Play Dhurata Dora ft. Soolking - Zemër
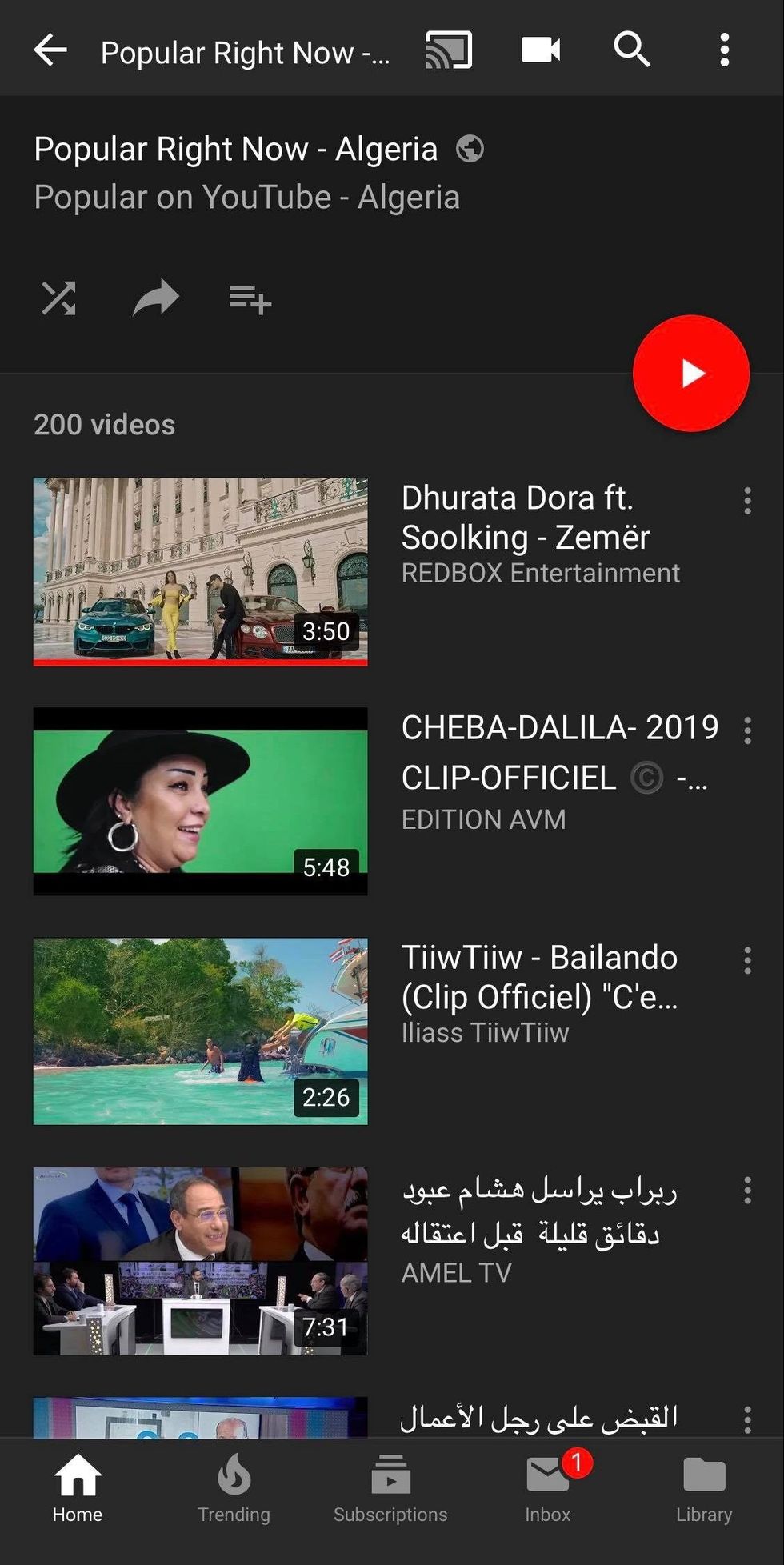784x1565 pixels. click(200, 571)
